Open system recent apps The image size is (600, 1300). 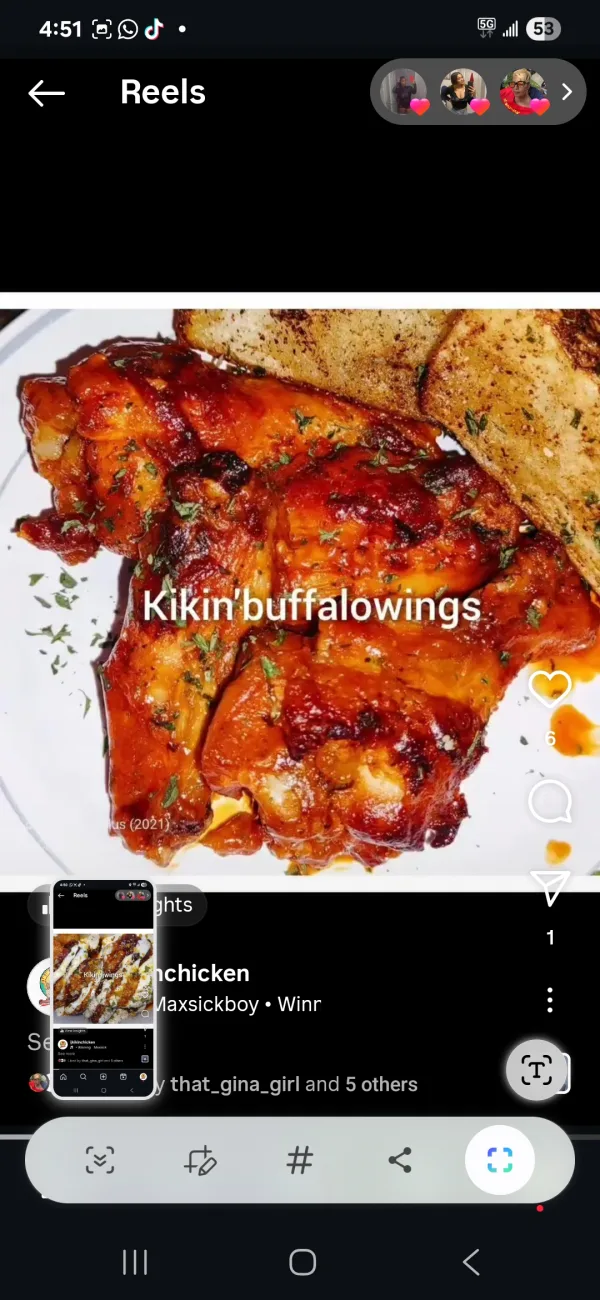click(x=135, y=1262)
